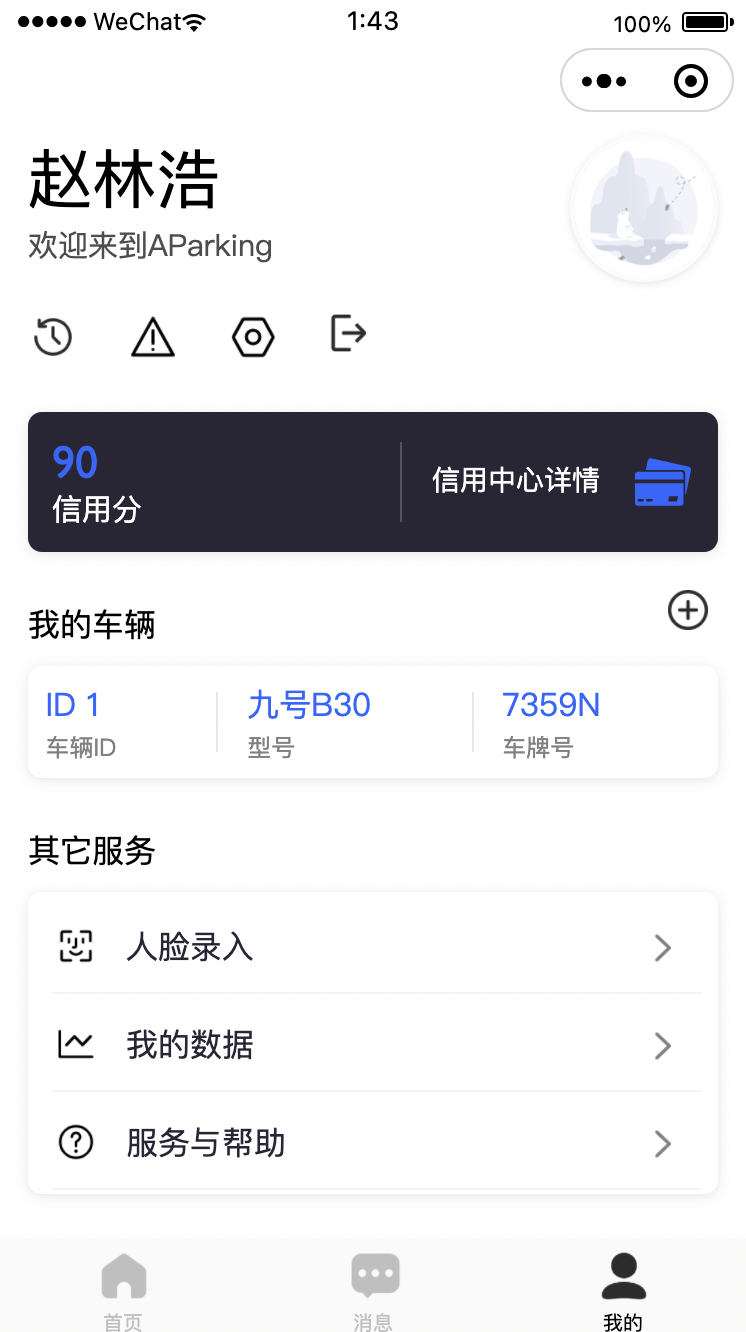Open the settings hexagon icon

[x=253, y=336]
